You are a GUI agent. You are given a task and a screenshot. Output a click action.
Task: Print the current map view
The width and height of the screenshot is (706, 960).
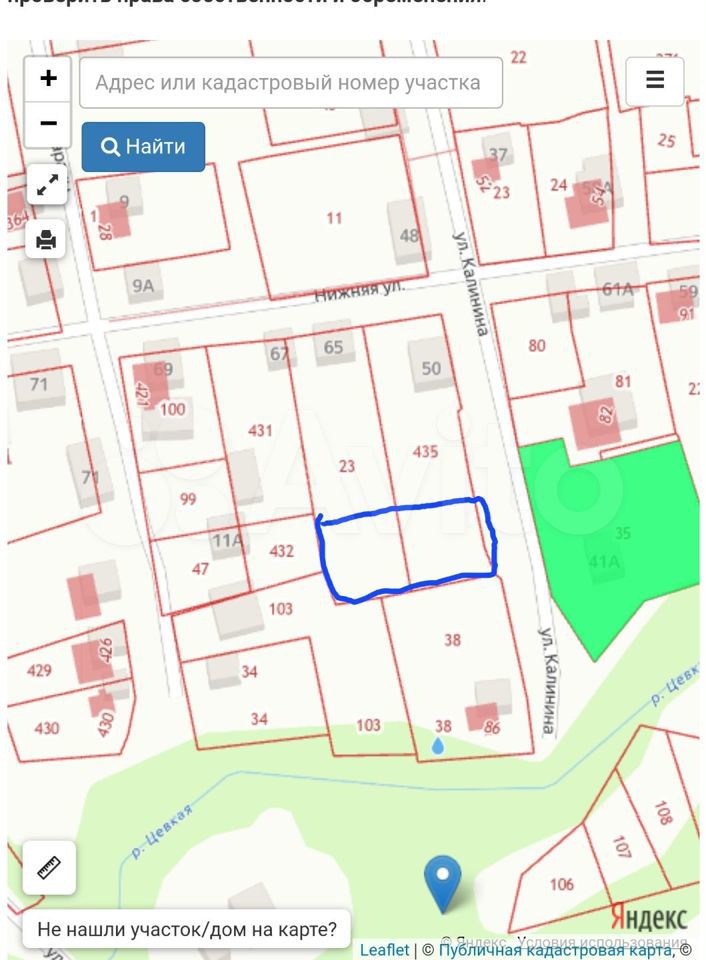click(x=47, y=240)
